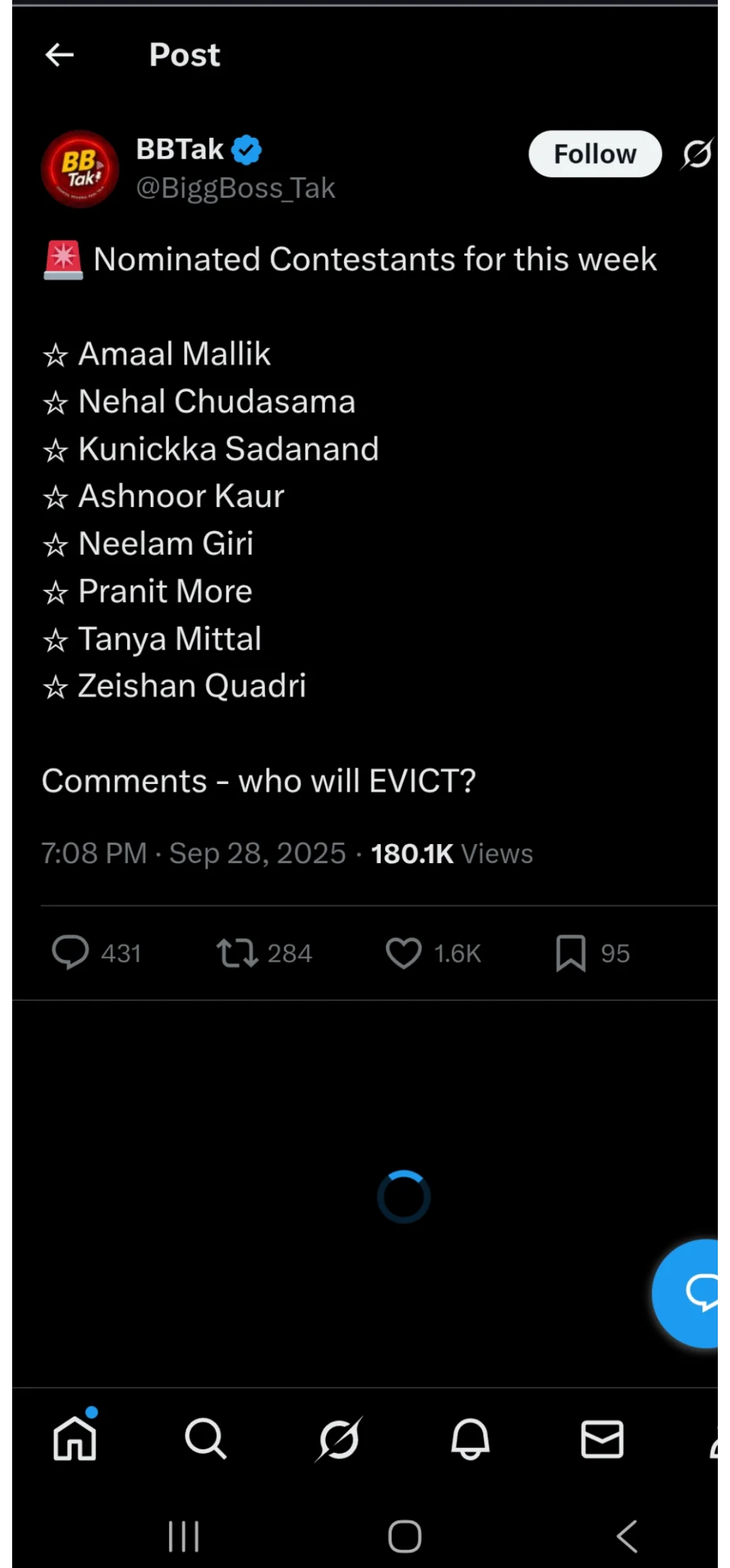The image size is (730, 1568).
Task: Switch to the Home tab
Action: click(75, 1438)
